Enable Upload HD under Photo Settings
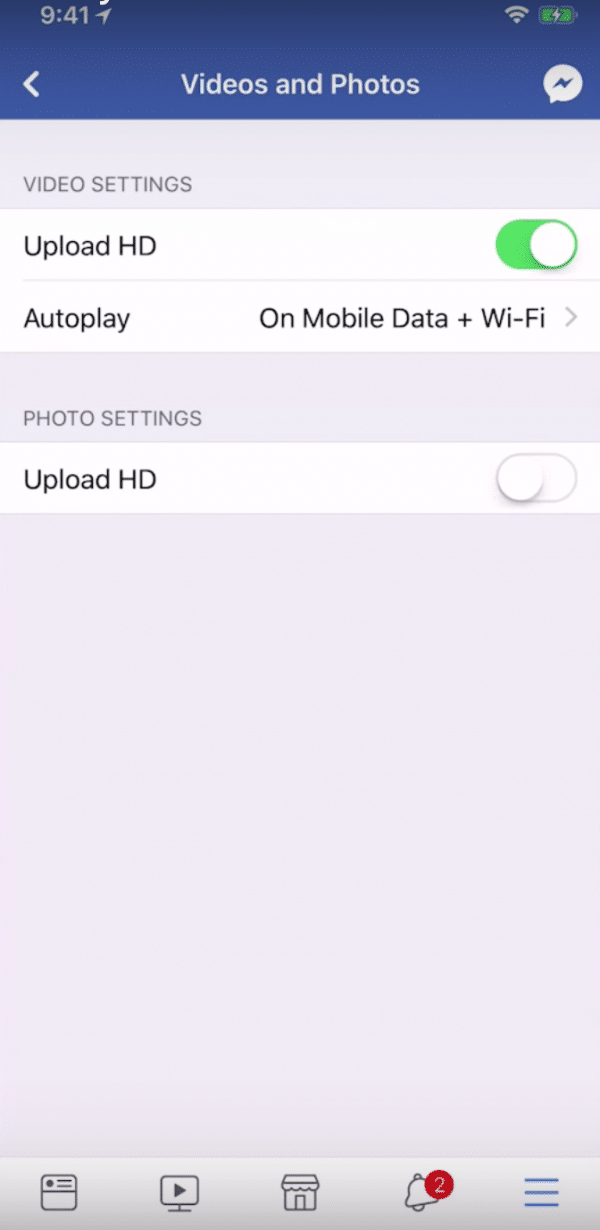 pos(537,479)
